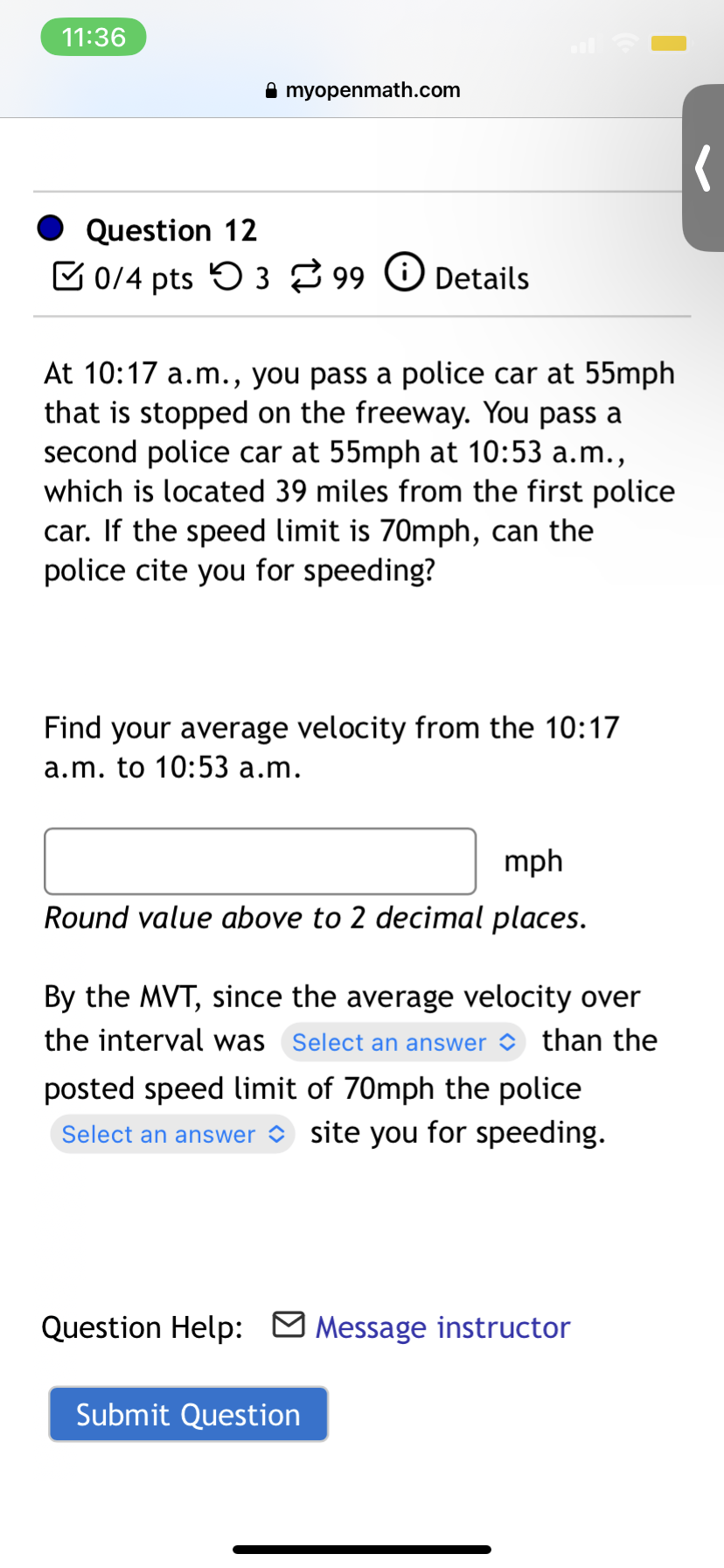This screenshot has height=1568, width=724.
Task: Open the first Select an answer dropdown
Action: click(x=403, y=1042)
